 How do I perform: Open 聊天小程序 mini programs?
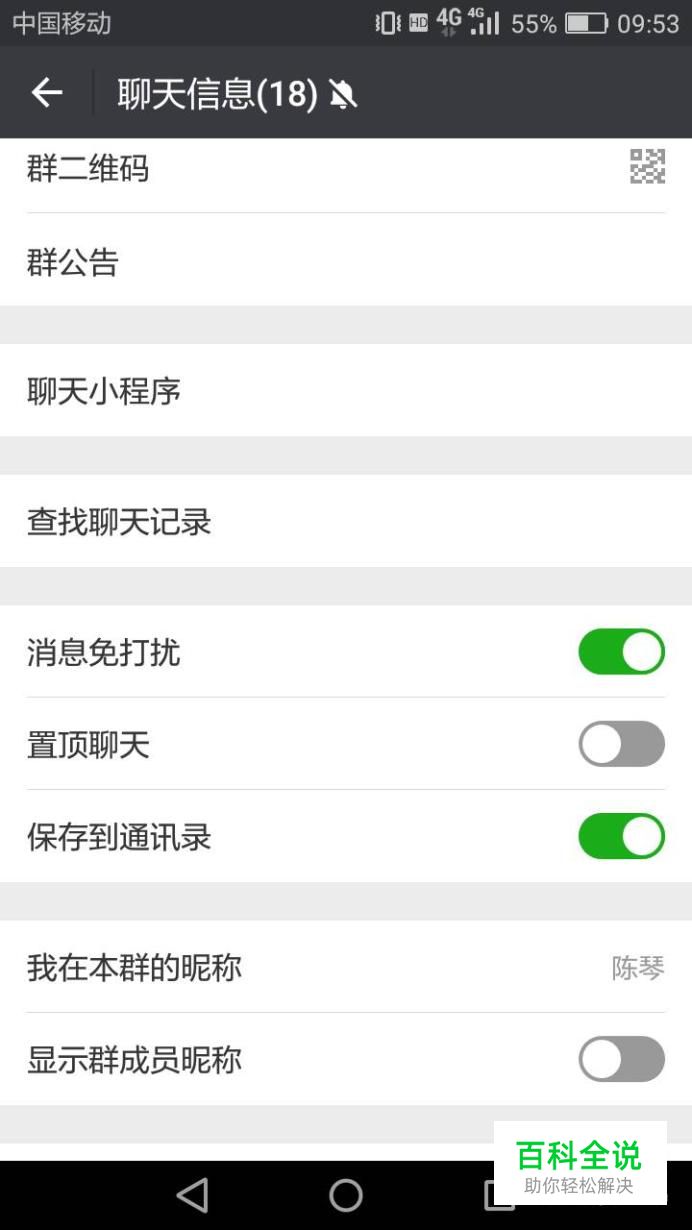coord(345,391)
